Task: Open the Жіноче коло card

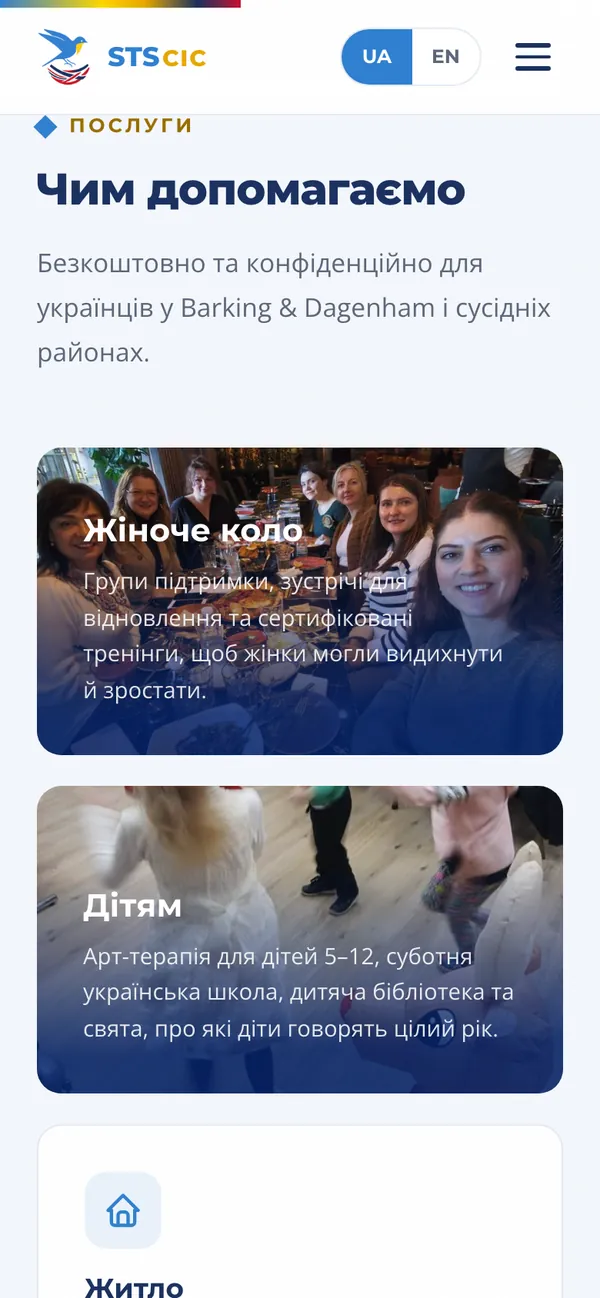Action: coord(300,601)
